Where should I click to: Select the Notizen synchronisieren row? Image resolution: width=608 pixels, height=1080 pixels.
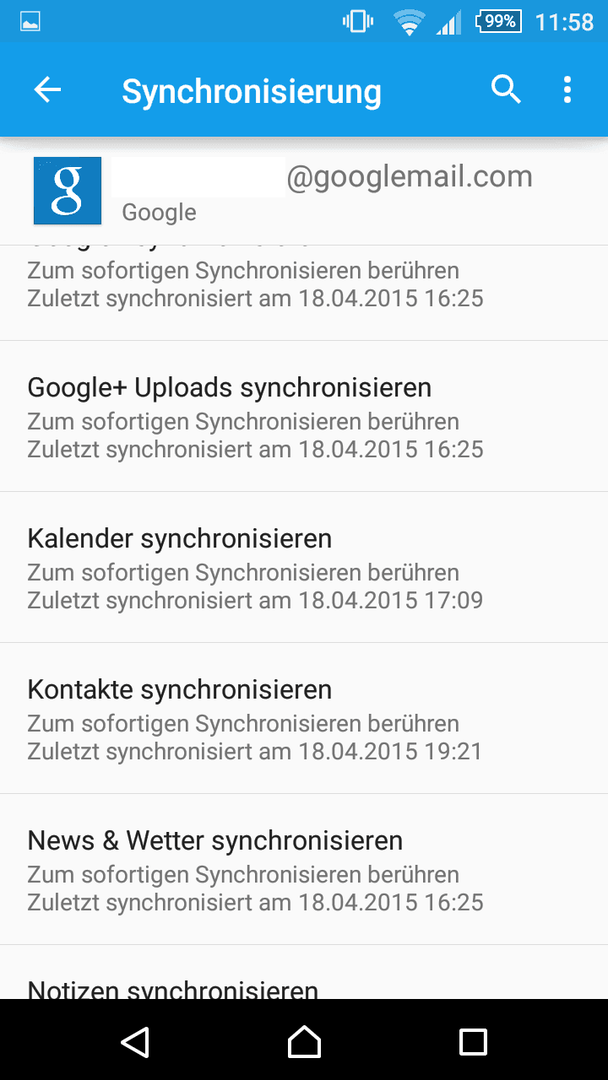click(x=304, y=972)
